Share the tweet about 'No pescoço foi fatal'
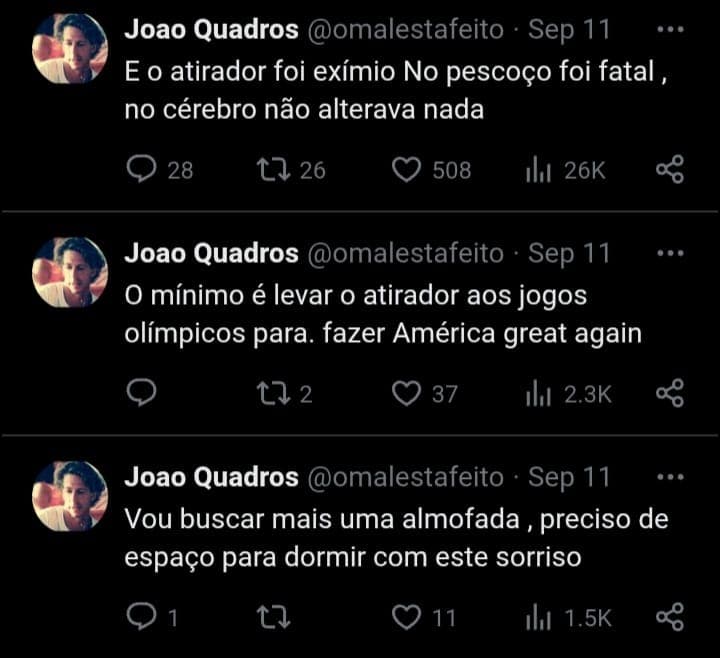Viewport: 720px width, 658px height. click(669, 171)
